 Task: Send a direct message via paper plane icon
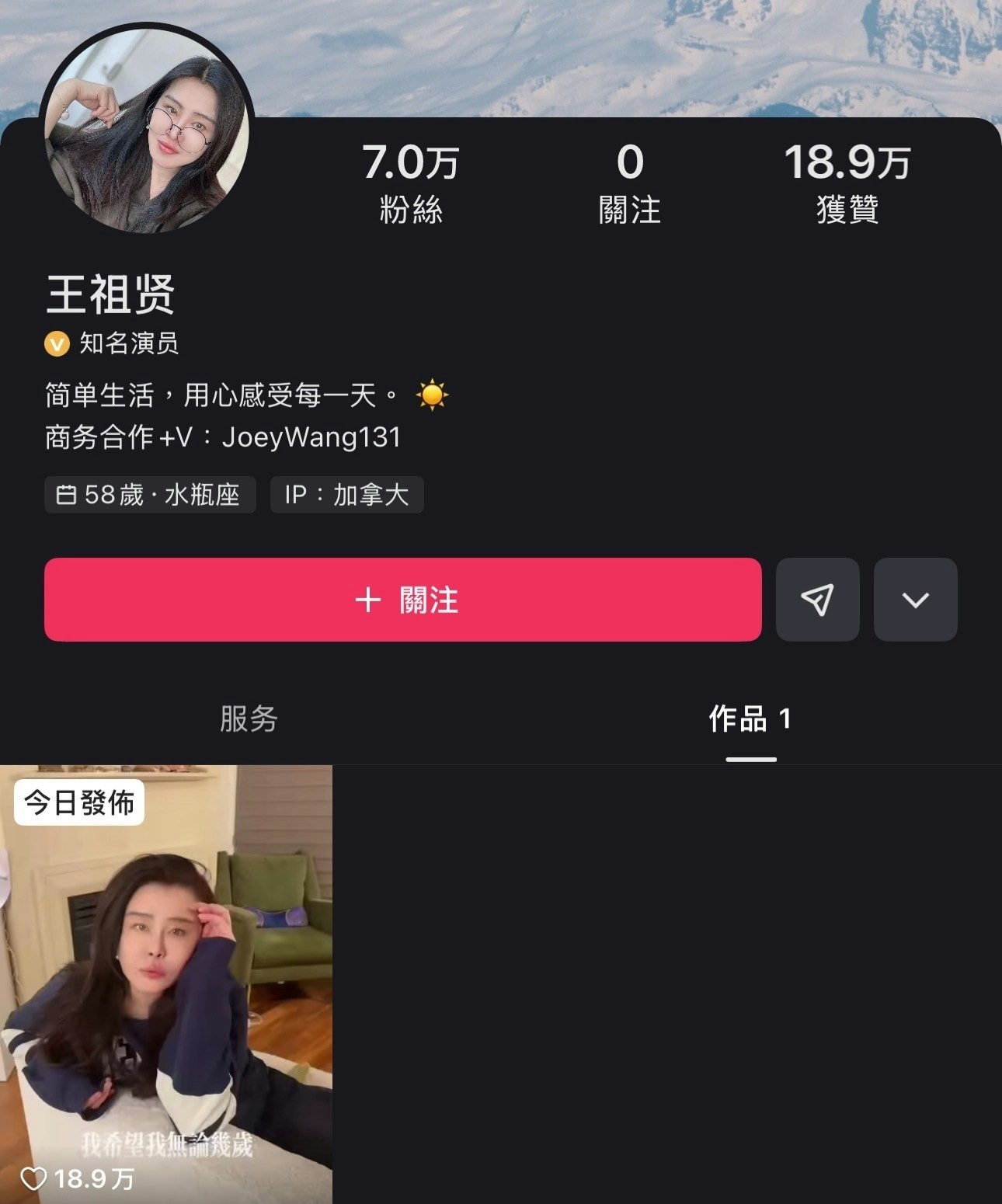coord(817,600)
